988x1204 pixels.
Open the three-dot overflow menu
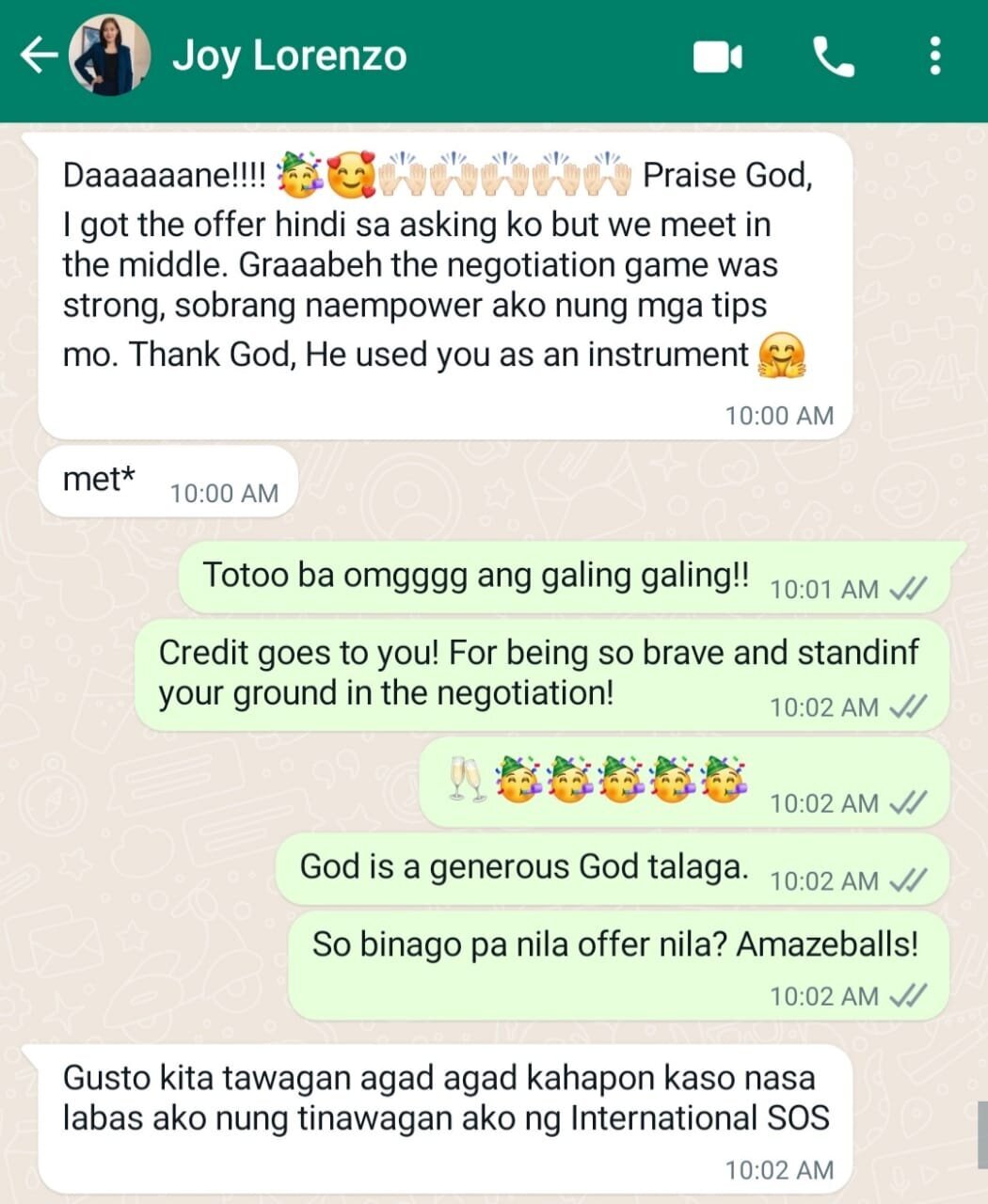(x=934, y=56)
